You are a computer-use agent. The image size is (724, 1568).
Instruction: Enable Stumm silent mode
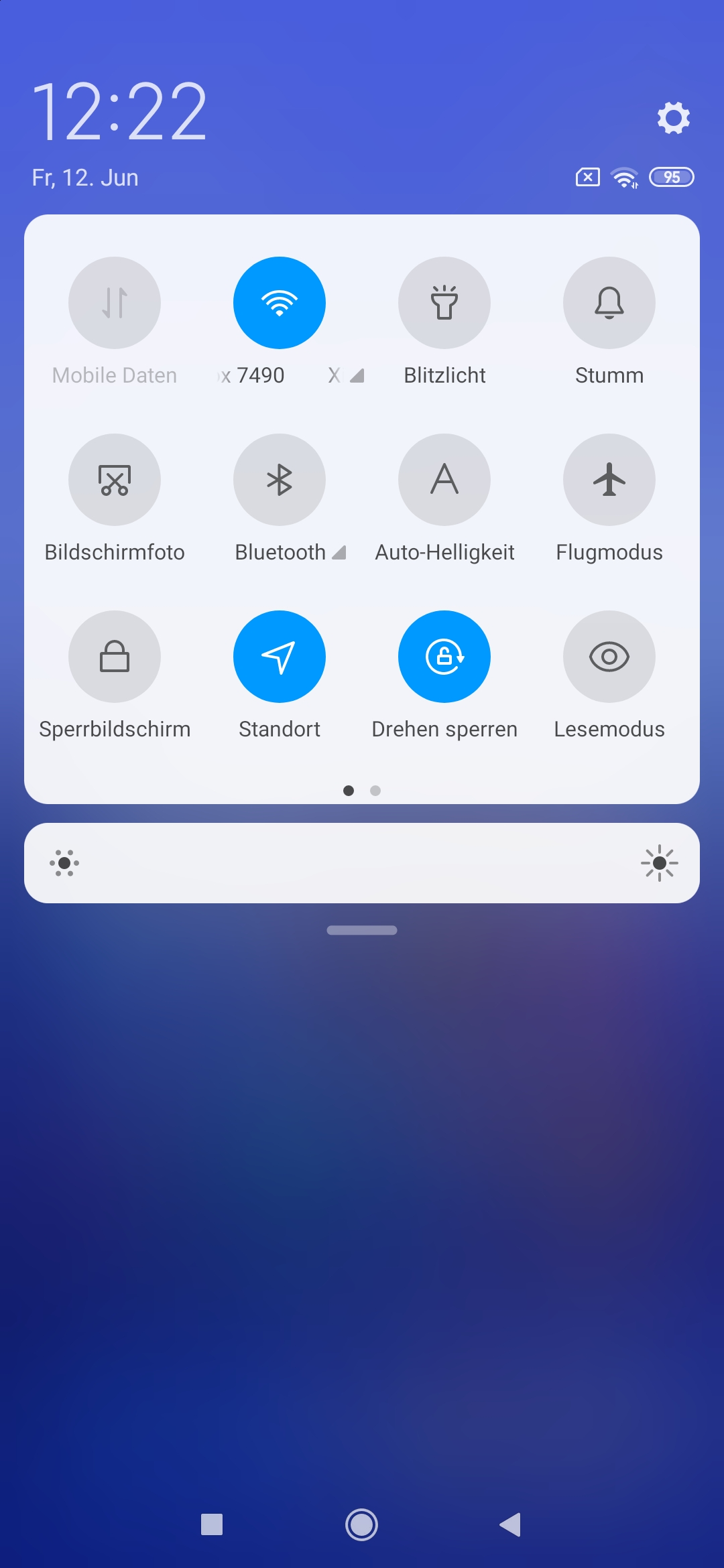click(x=609, y=303)
